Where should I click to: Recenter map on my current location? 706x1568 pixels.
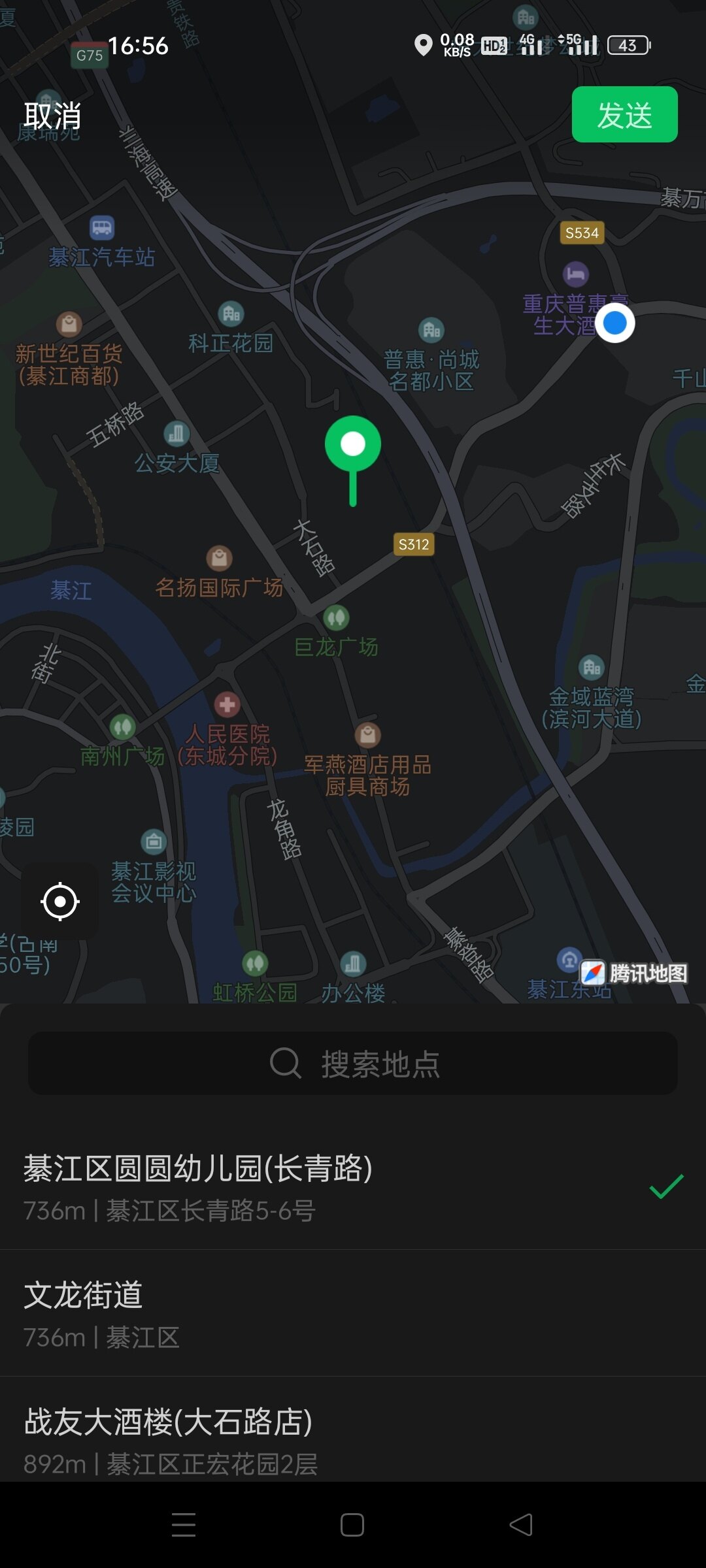pyautogui.click(x=60, y=902)
